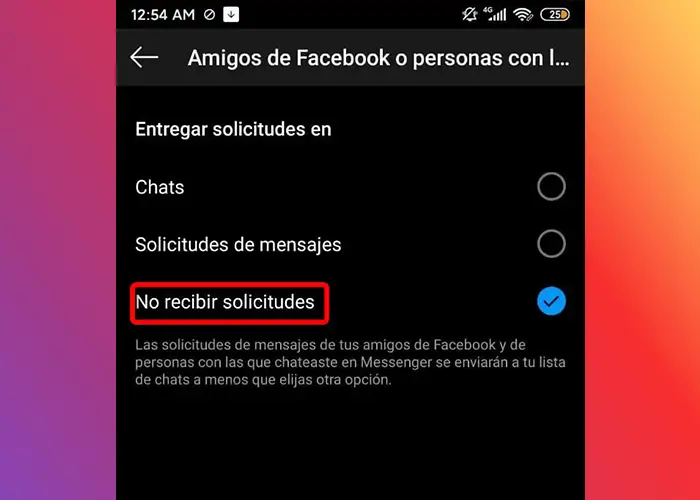Go back using the top arrow
This screenshot has height=500, width=700.
click(145, 57)
